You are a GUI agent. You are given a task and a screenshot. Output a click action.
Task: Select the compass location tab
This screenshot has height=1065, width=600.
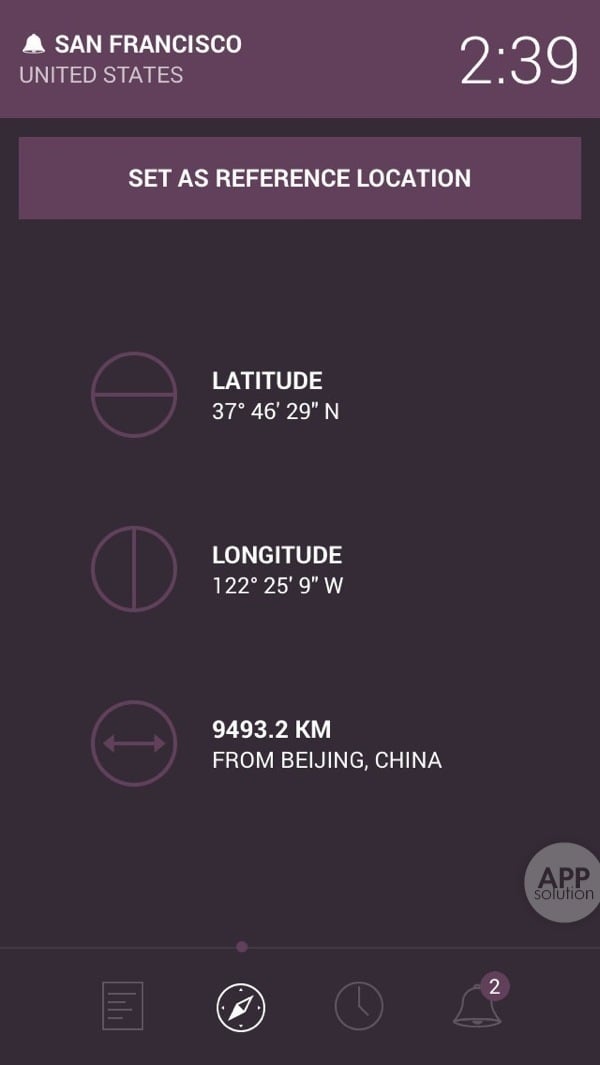point(241,1006)
